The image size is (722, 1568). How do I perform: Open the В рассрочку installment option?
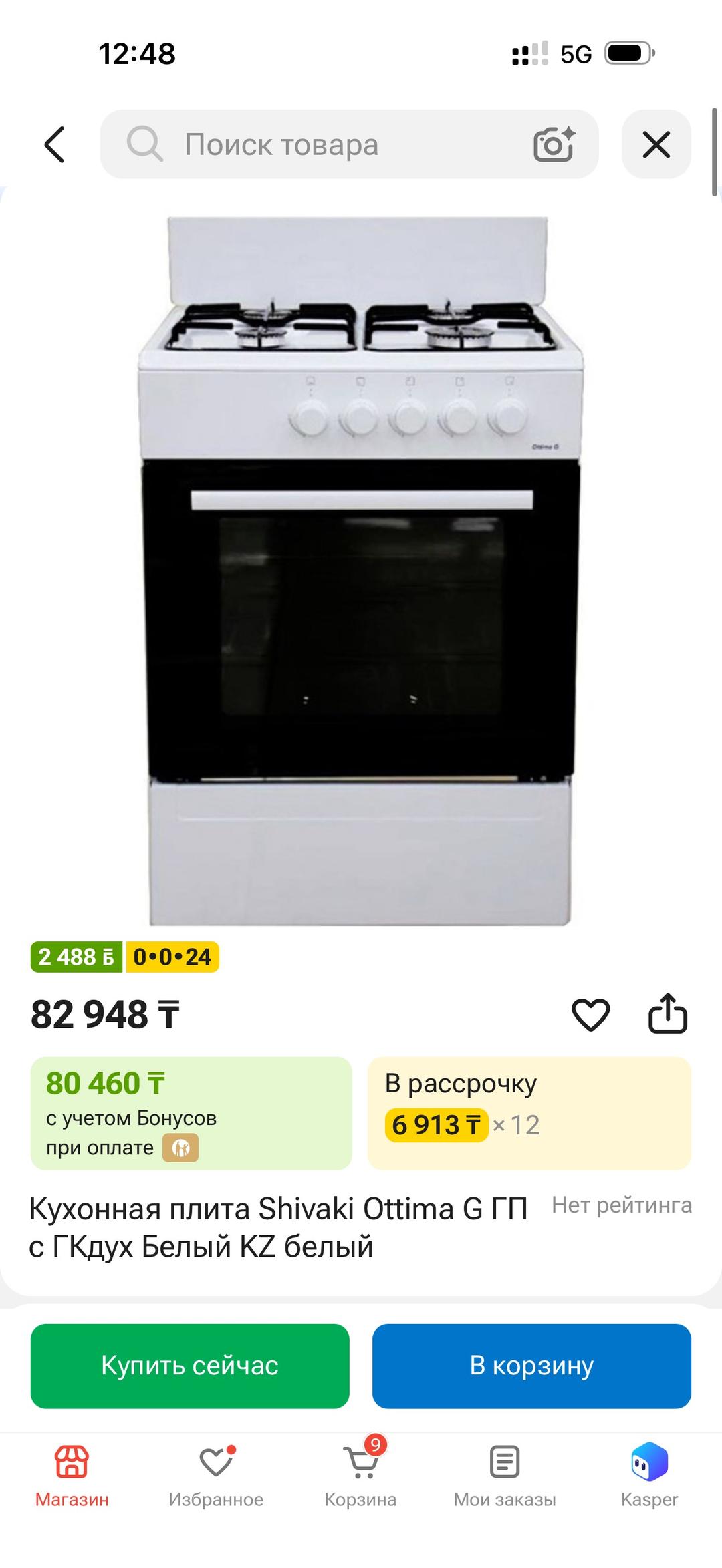pos(529,1114)
